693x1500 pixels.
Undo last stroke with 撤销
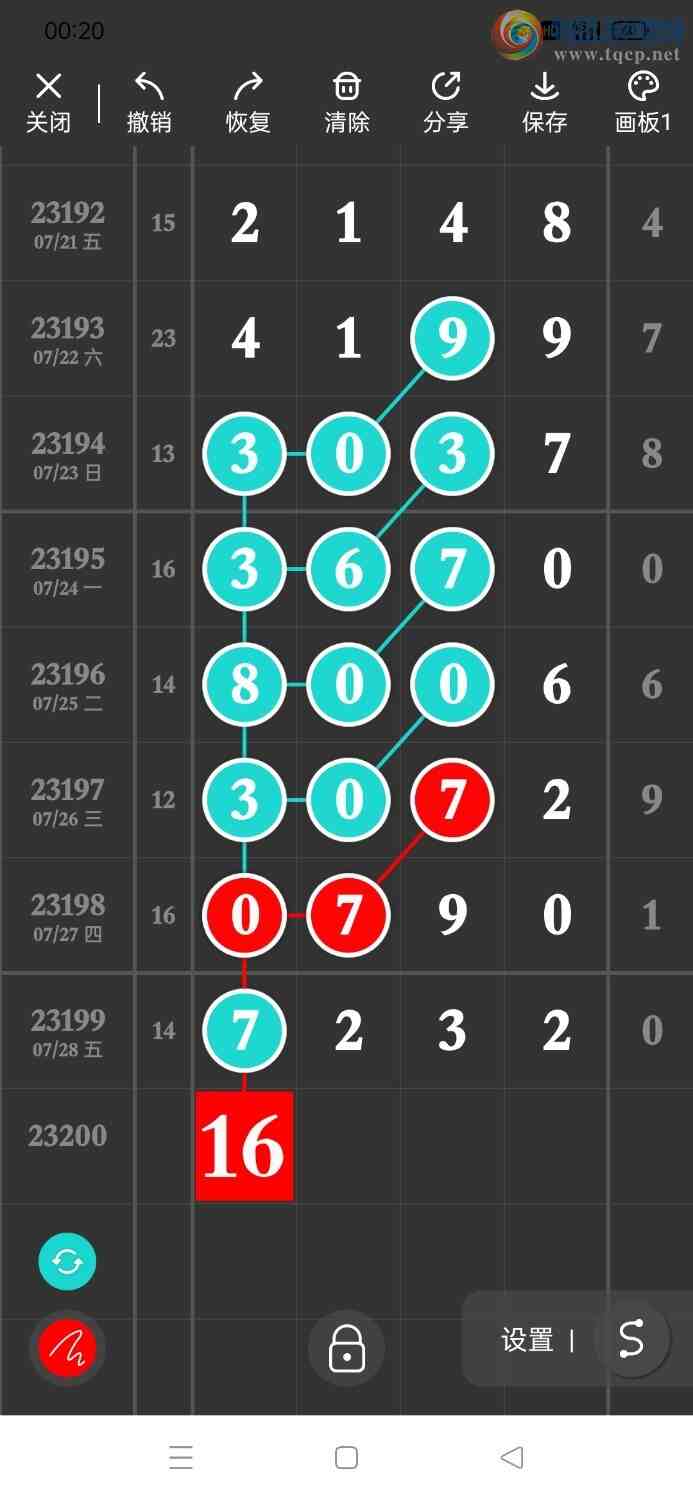[149, 102]
